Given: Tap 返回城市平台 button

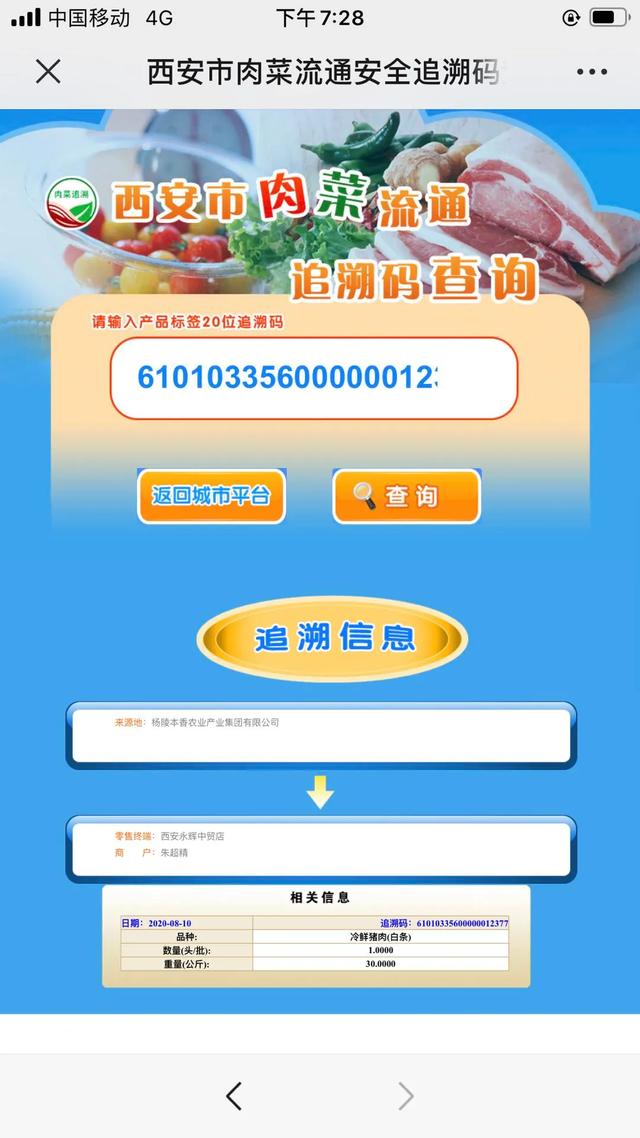Looking at the screenshot, I should point(211,496).
